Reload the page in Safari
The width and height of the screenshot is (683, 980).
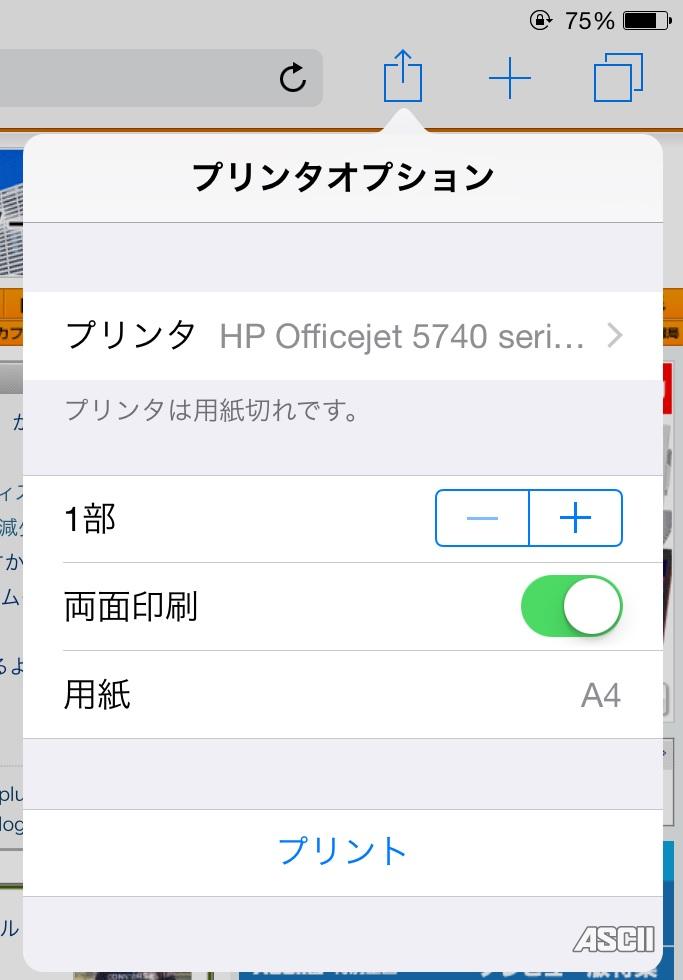[292, 78]
